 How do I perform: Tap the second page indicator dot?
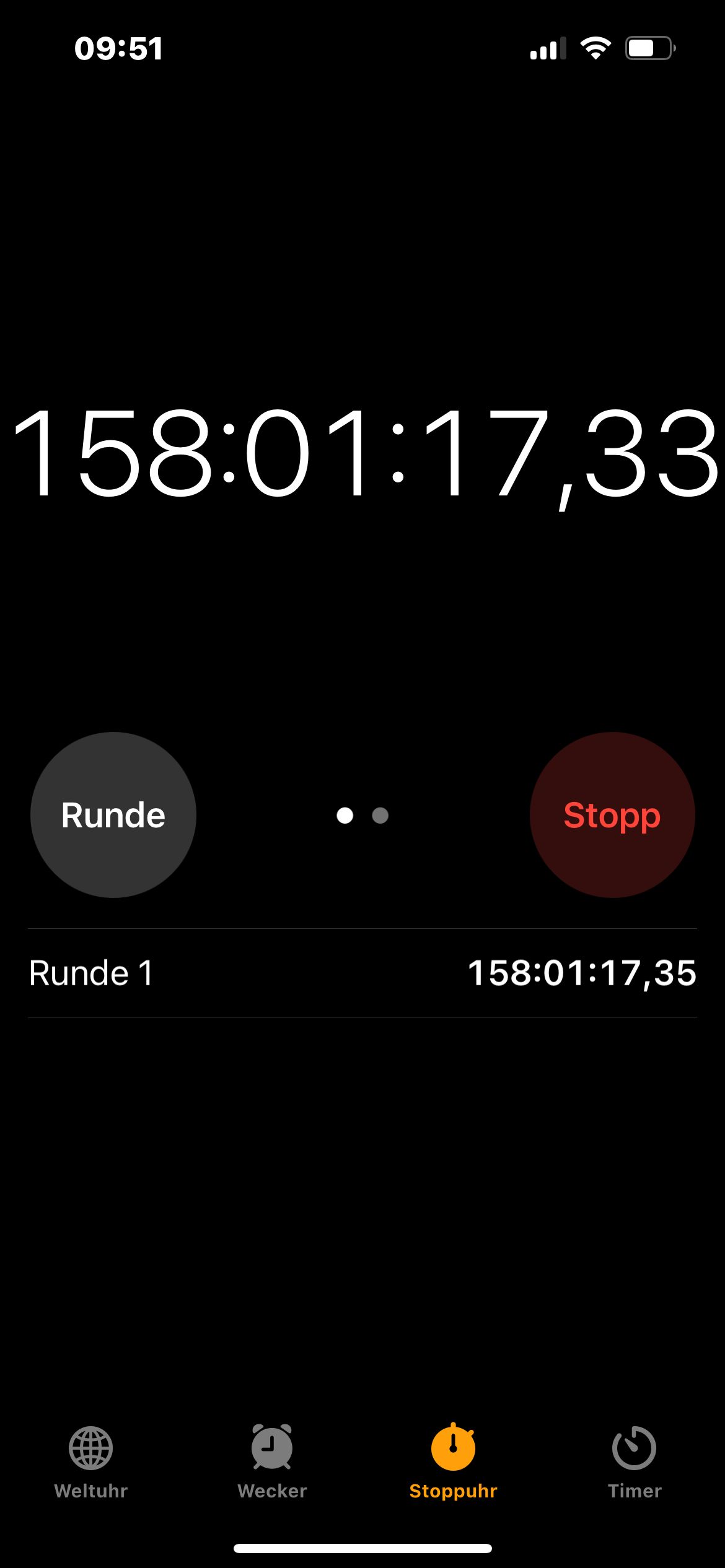380,816
